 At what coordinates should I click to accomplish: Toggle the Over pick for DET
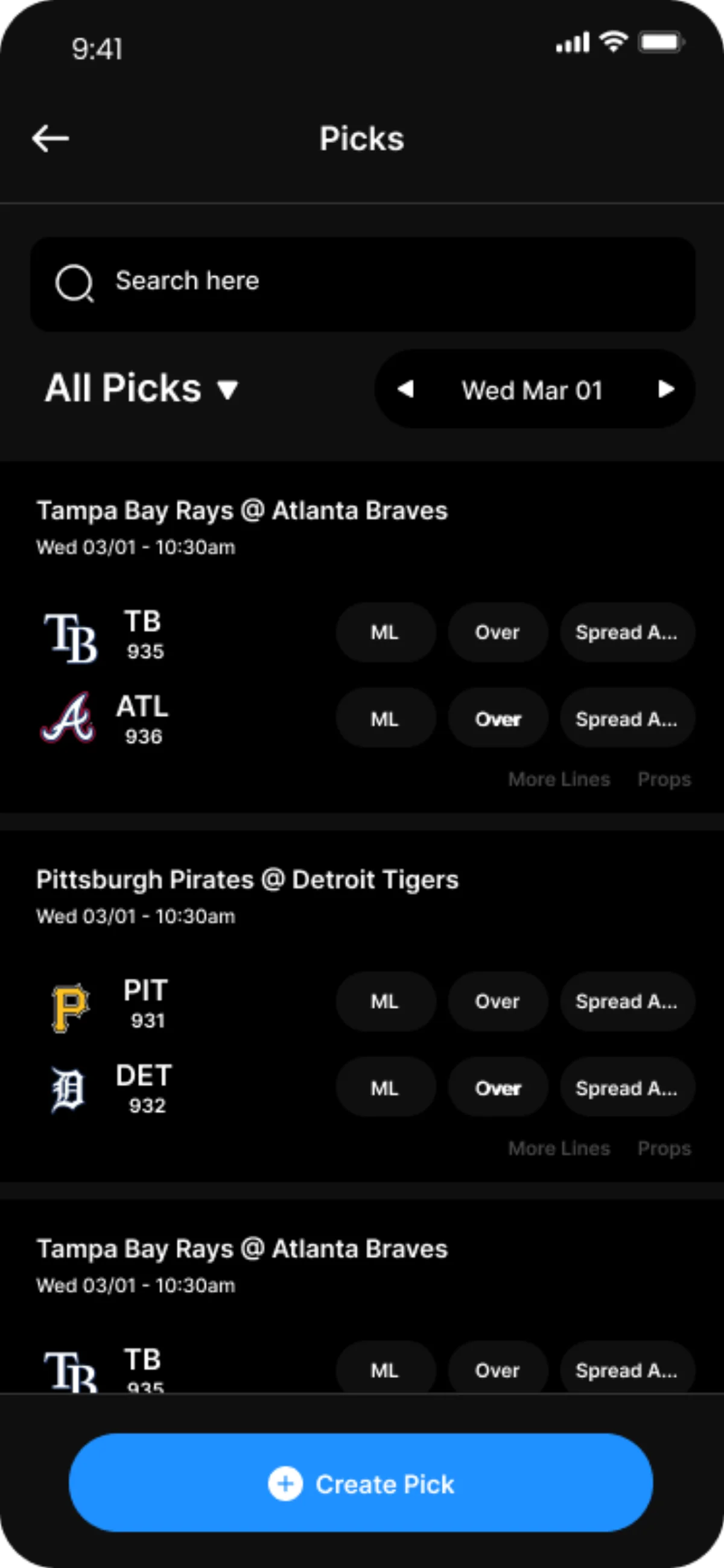[x=497, y=1088]
